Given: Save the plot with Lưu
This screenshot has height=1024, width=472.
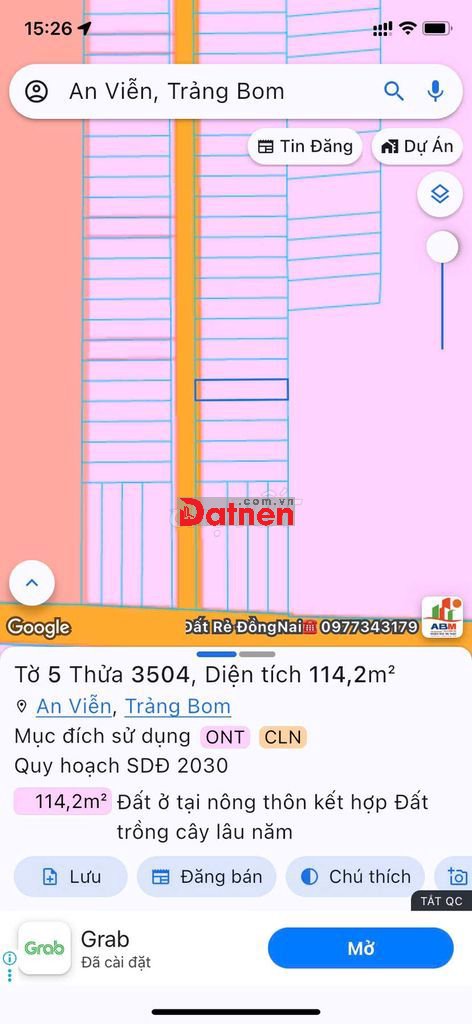Looking at the screenshot, I should 71,876.
